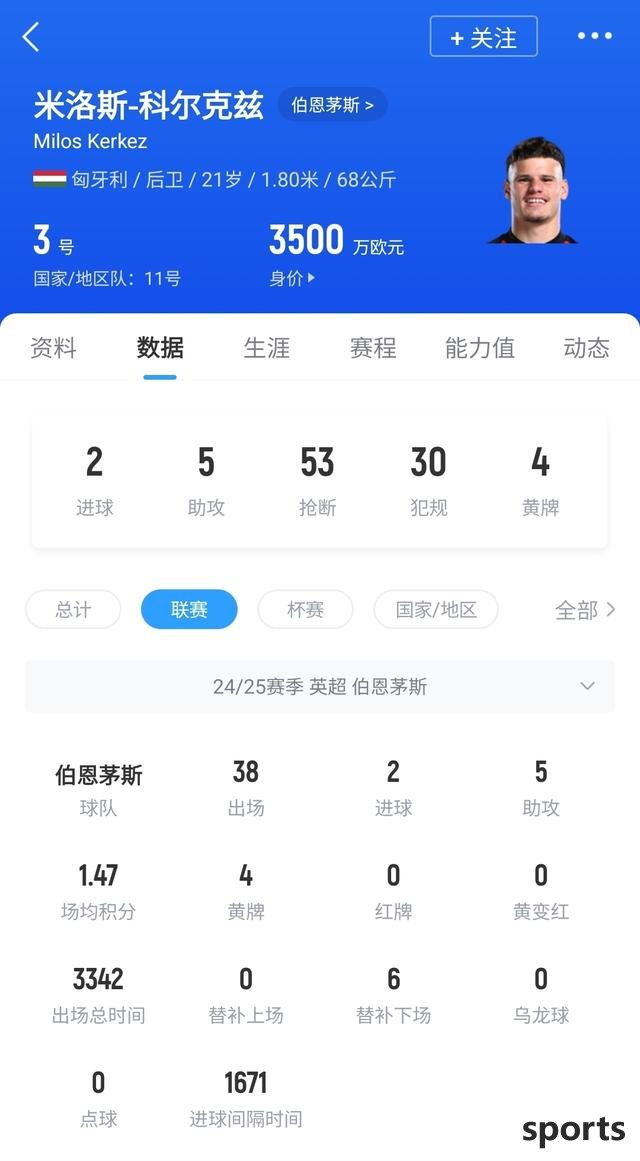Viewport: 640px width, 1161px height.
Task: Select the 数据 tab
Action: tap(160, 348)
